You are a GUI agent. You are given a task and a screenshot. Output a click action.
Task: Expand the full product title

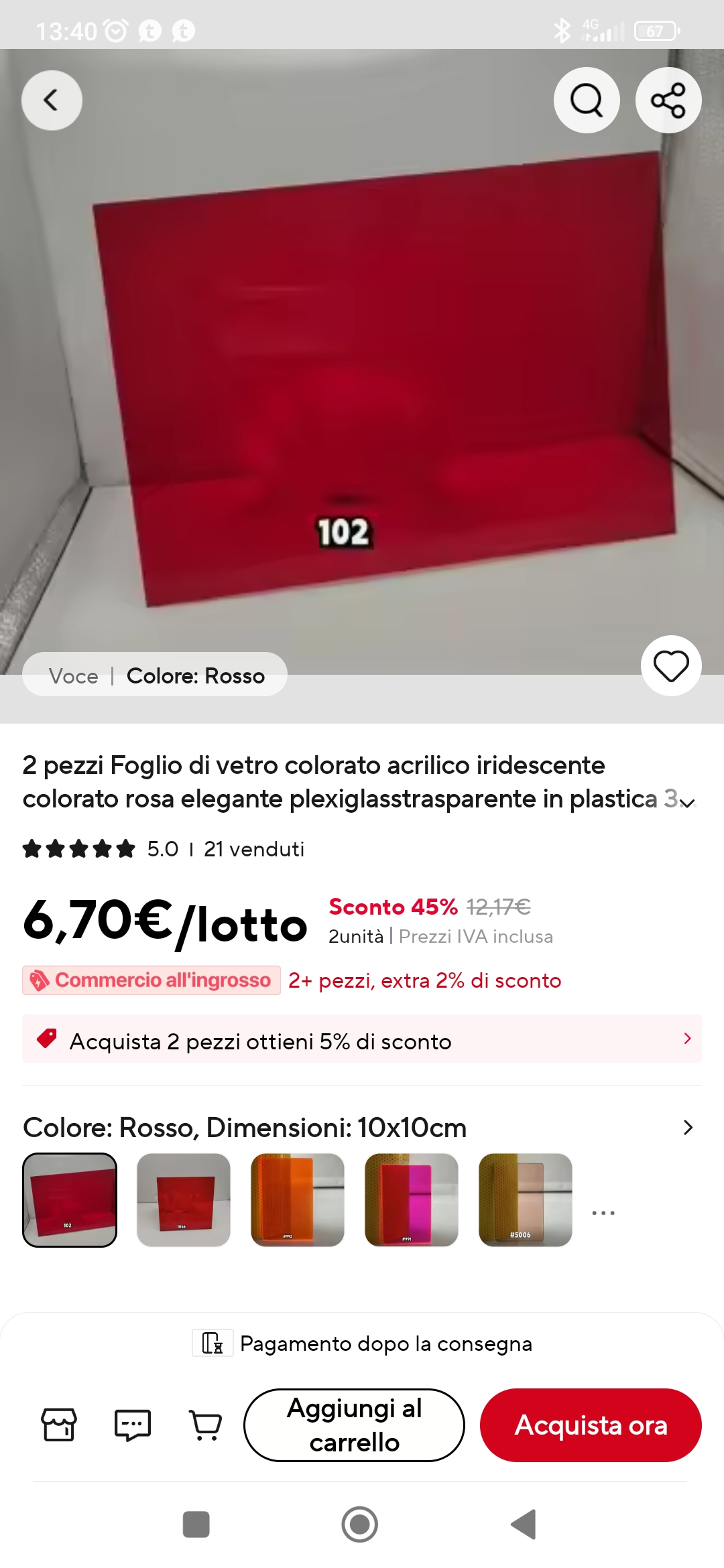pyautogui.click(x=687, y=802)
